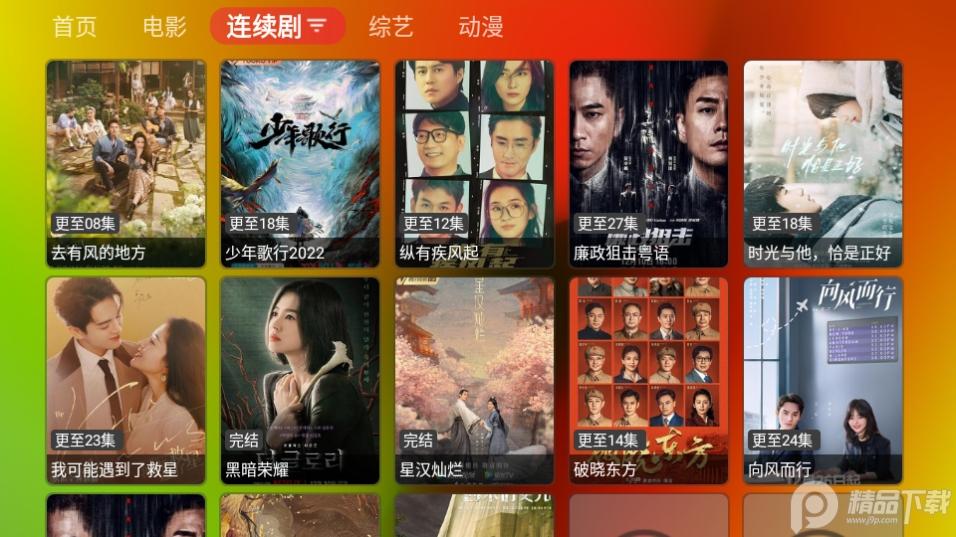This screenshot has width=956, height=537.
Task: Switch to the 电影 tab
Action: (x=165, y=27)
